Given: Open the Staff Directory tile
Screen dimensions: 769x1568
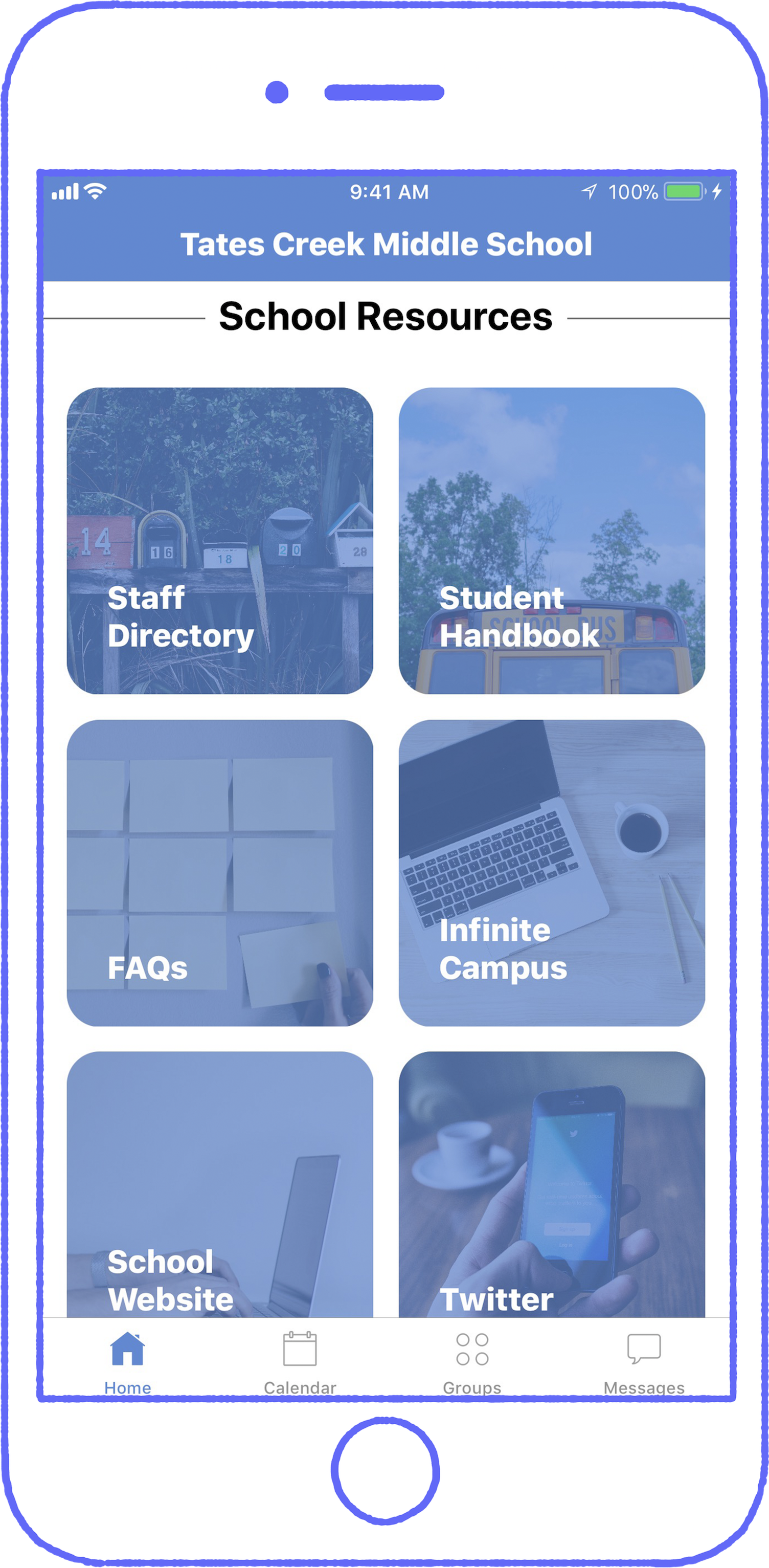Looking at the screenshot, I should tap(220, 541).
